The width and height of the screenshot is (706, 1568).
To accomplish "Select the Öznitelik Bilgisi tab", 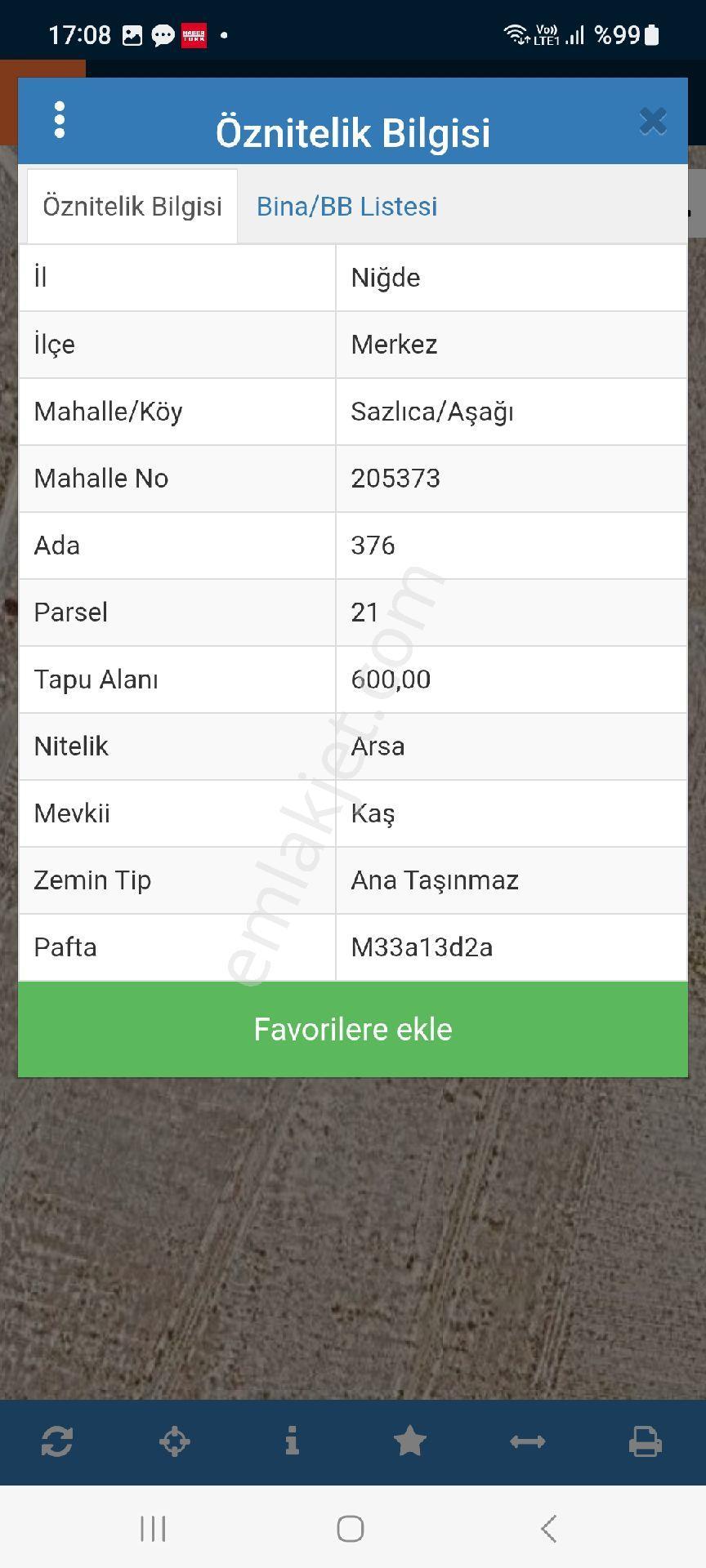I will 132,207.
